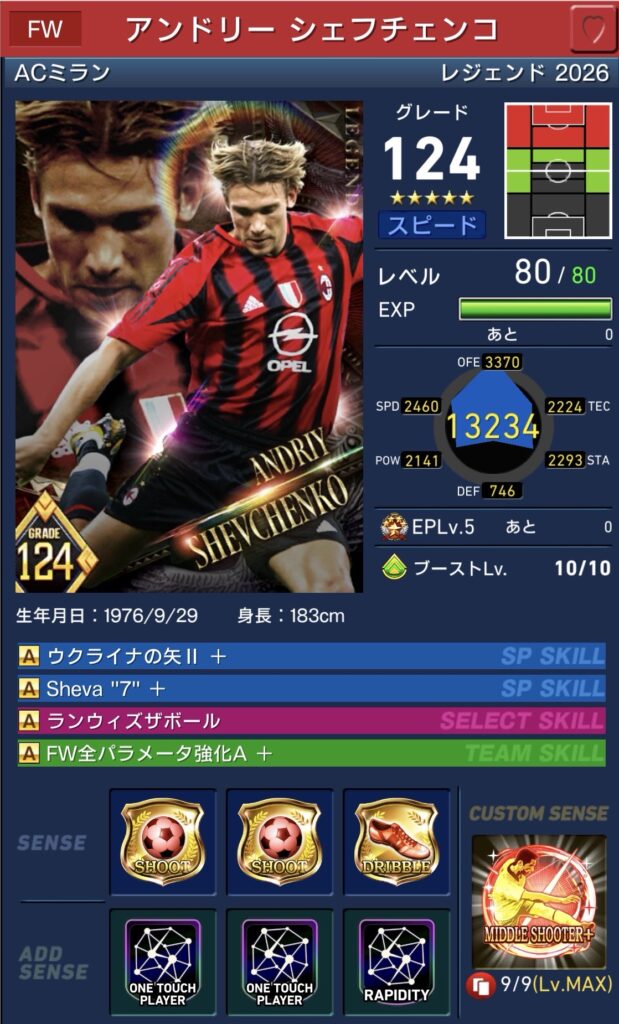Open the ウクライナの矢II SP skill details
The image size is (619, 1024).
[x=310, y=656]
